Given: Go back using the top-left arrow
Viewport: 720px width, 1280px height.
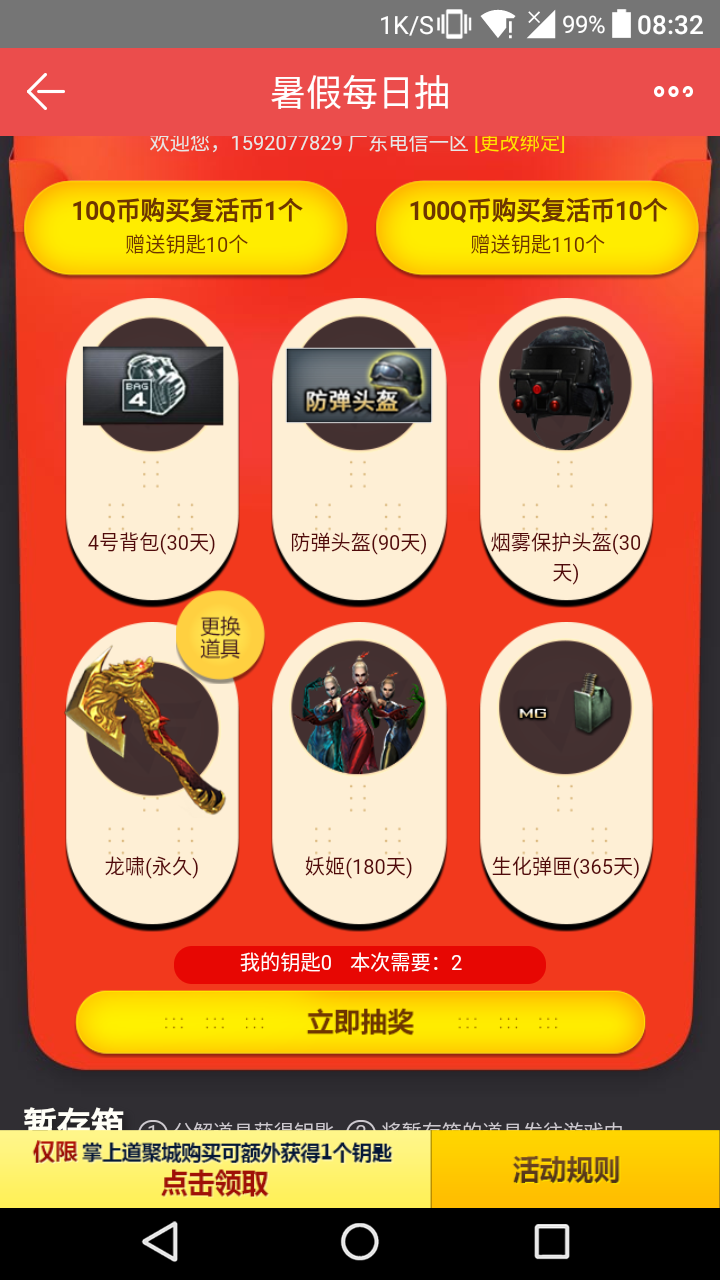Looking at the screenshot, I should click(x=46, y=92).
